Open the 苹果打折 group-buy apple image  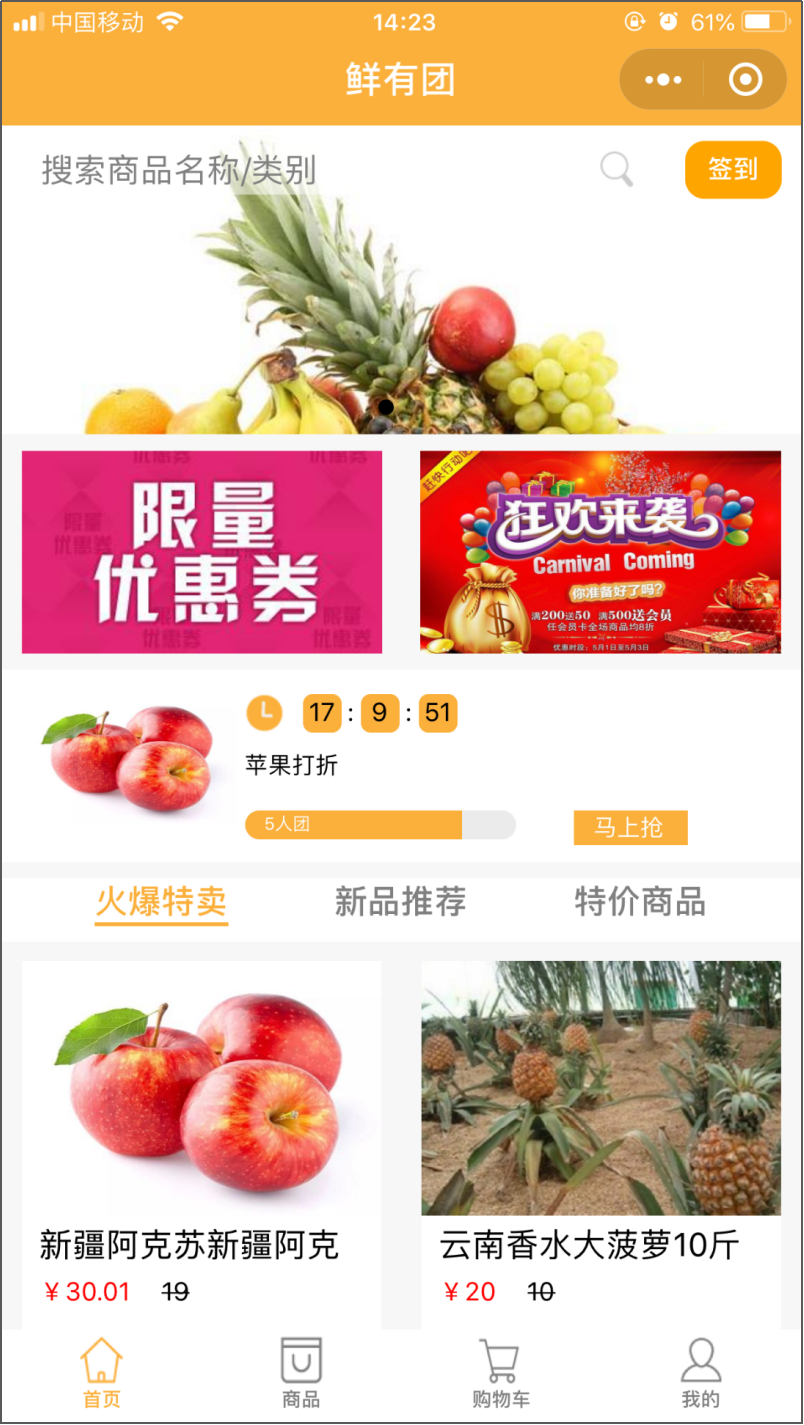[130, 762]
